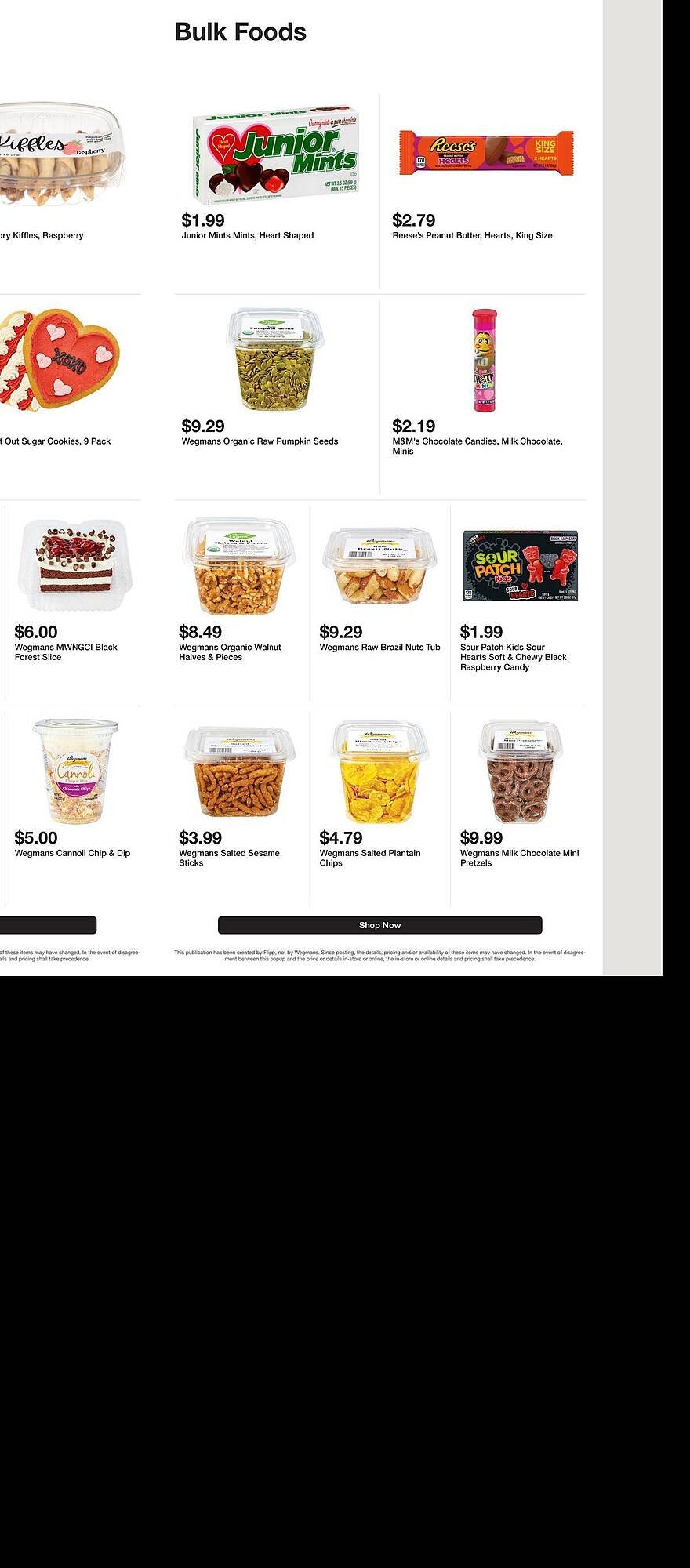The width and height of the screenshot is (690, 1568).
Task: Select the Reese's Peanut Butter Hearts product image
Action: 485,151
